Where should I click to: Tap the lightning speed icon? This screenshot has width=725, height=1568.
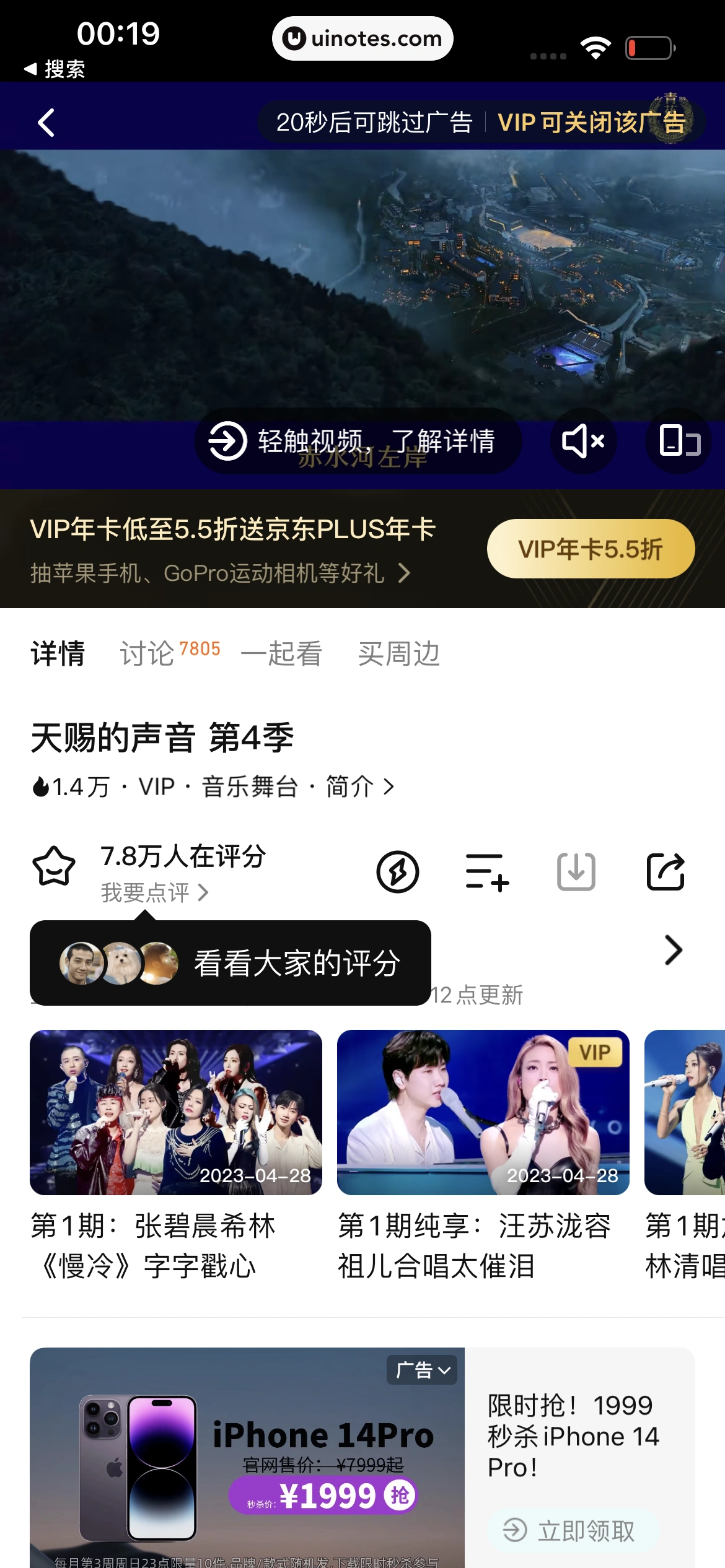pos(398,872)
